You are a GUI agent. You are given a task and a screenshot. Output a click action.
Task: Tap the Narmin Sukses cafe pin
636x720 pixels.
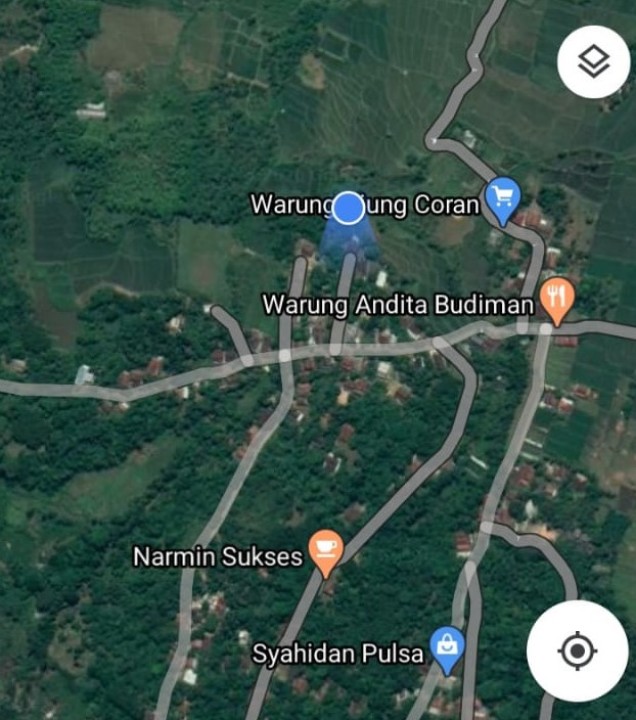coord(325,550)
